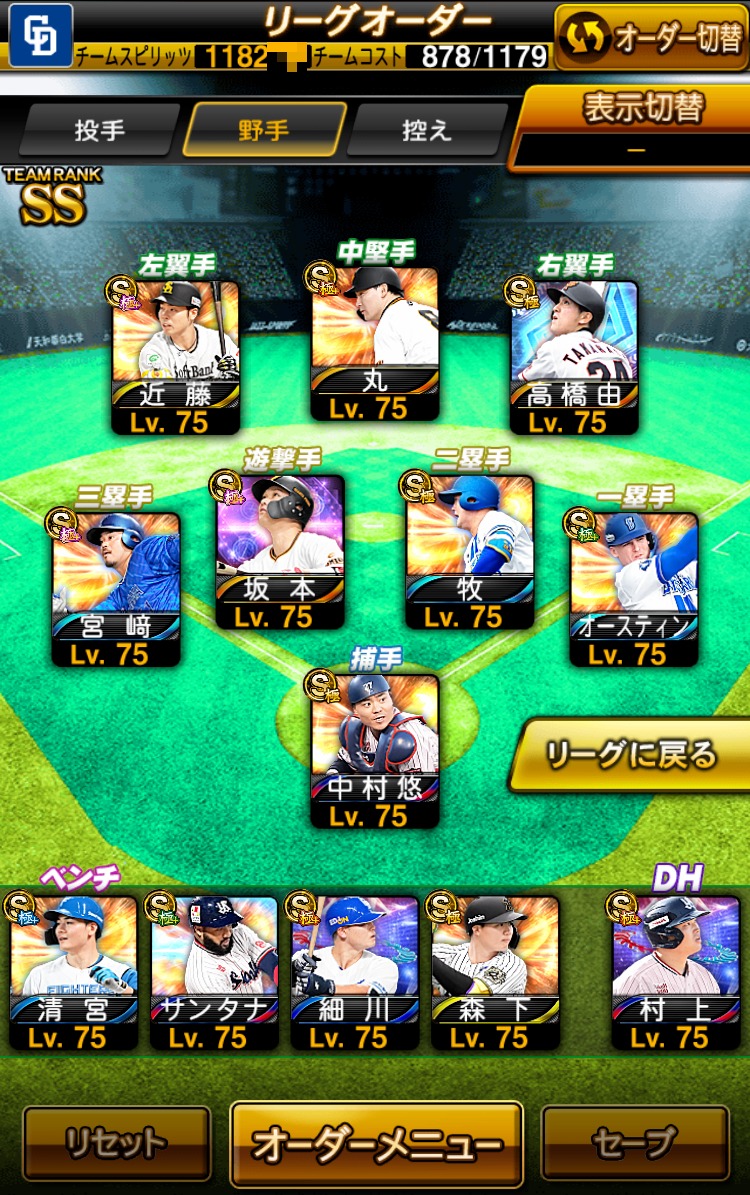Image resolution: width=750 pixels, height=1195 pixels.
Task: Tap リーグに戻る to return to league
Action: (x=630, y=755)
